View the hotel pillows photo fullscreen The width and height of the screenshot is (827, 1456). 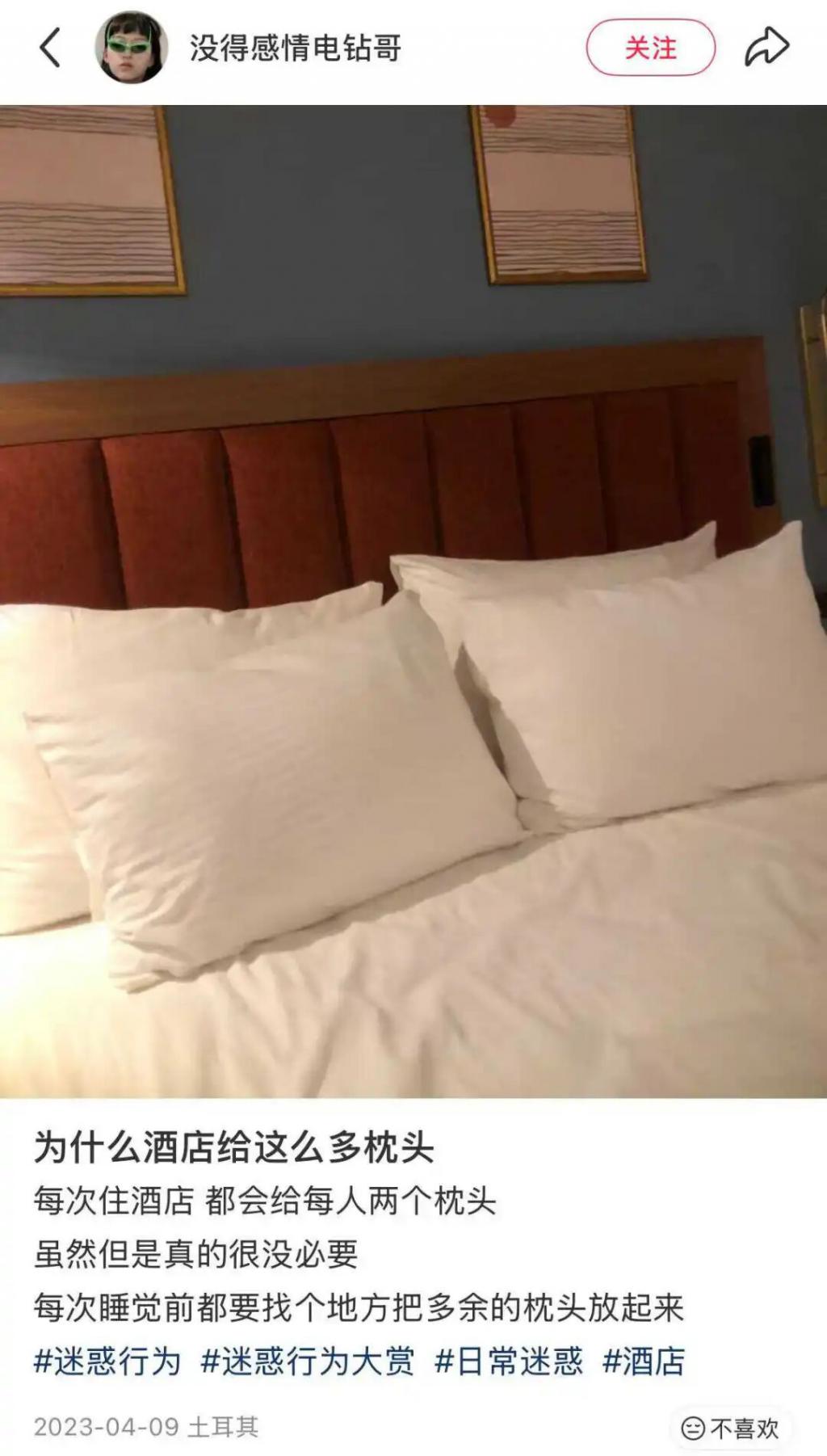pos(413,601)
